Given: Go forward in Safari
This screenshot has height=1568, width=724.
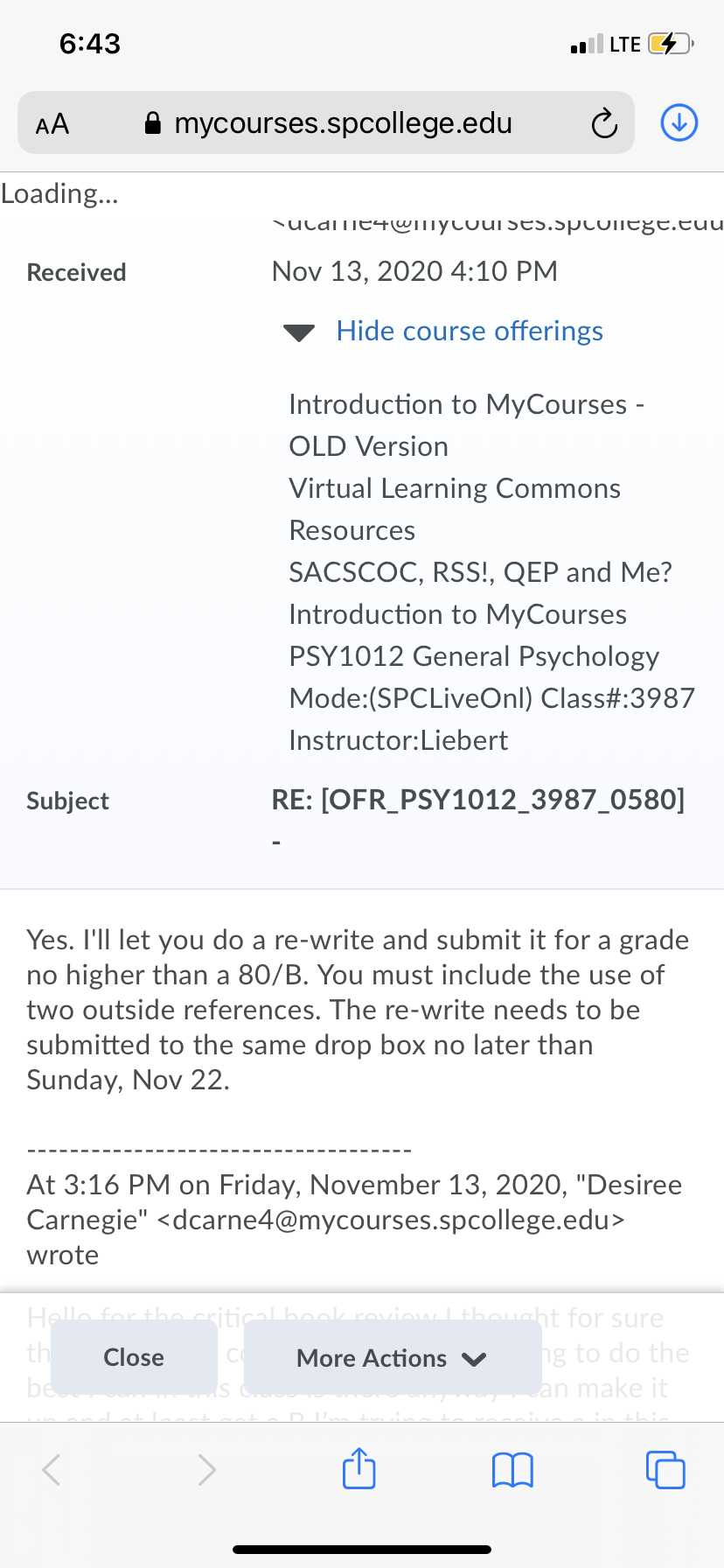Looking at the screenshot, I should 206,1469.
